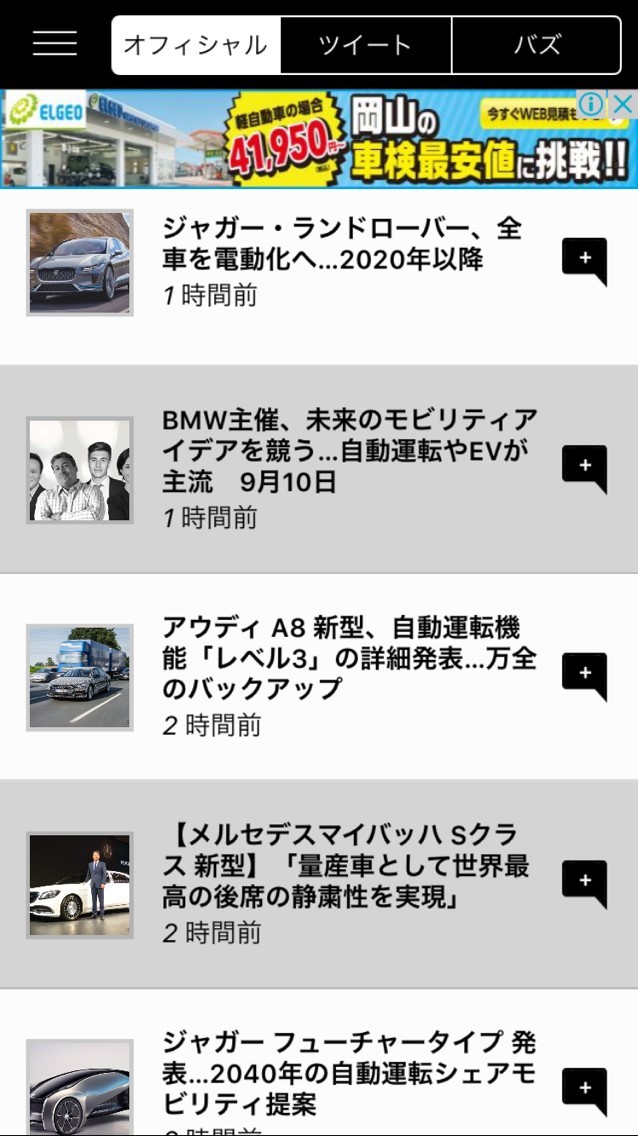Open ジャガー・ランドローバー 全車を電動化へ article
The image size is (638, 1136).
pos(340,245)
